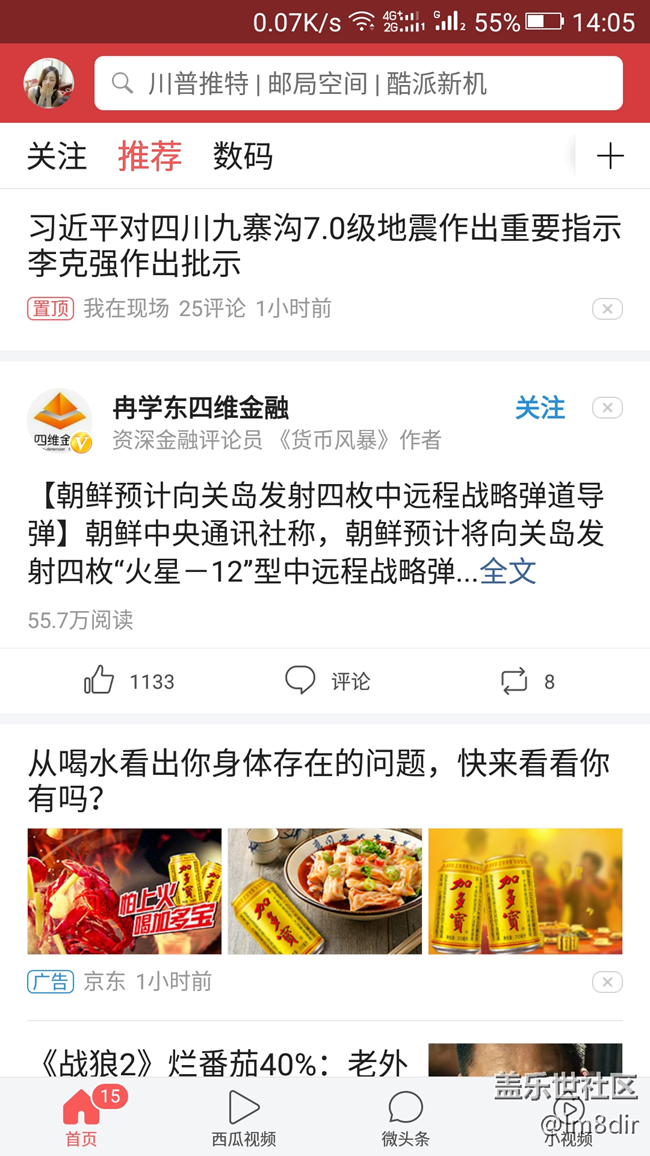Viewport: 650px width, 1156px height.
Task: Tap the search box with 川普推特
Action: pyautogui.click(x=358, y=83)
